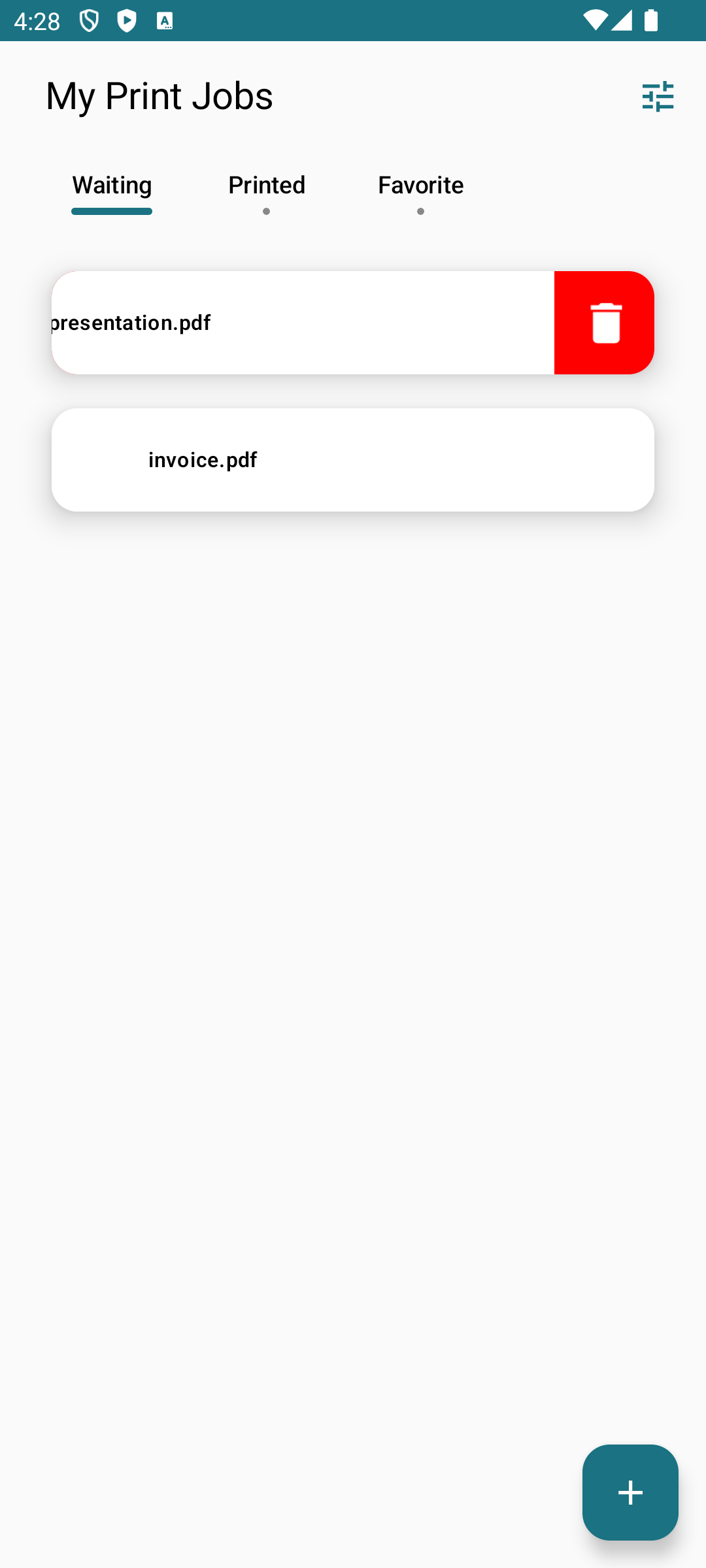
Task: Open the filter settings icon
Action: click(658, 96)
